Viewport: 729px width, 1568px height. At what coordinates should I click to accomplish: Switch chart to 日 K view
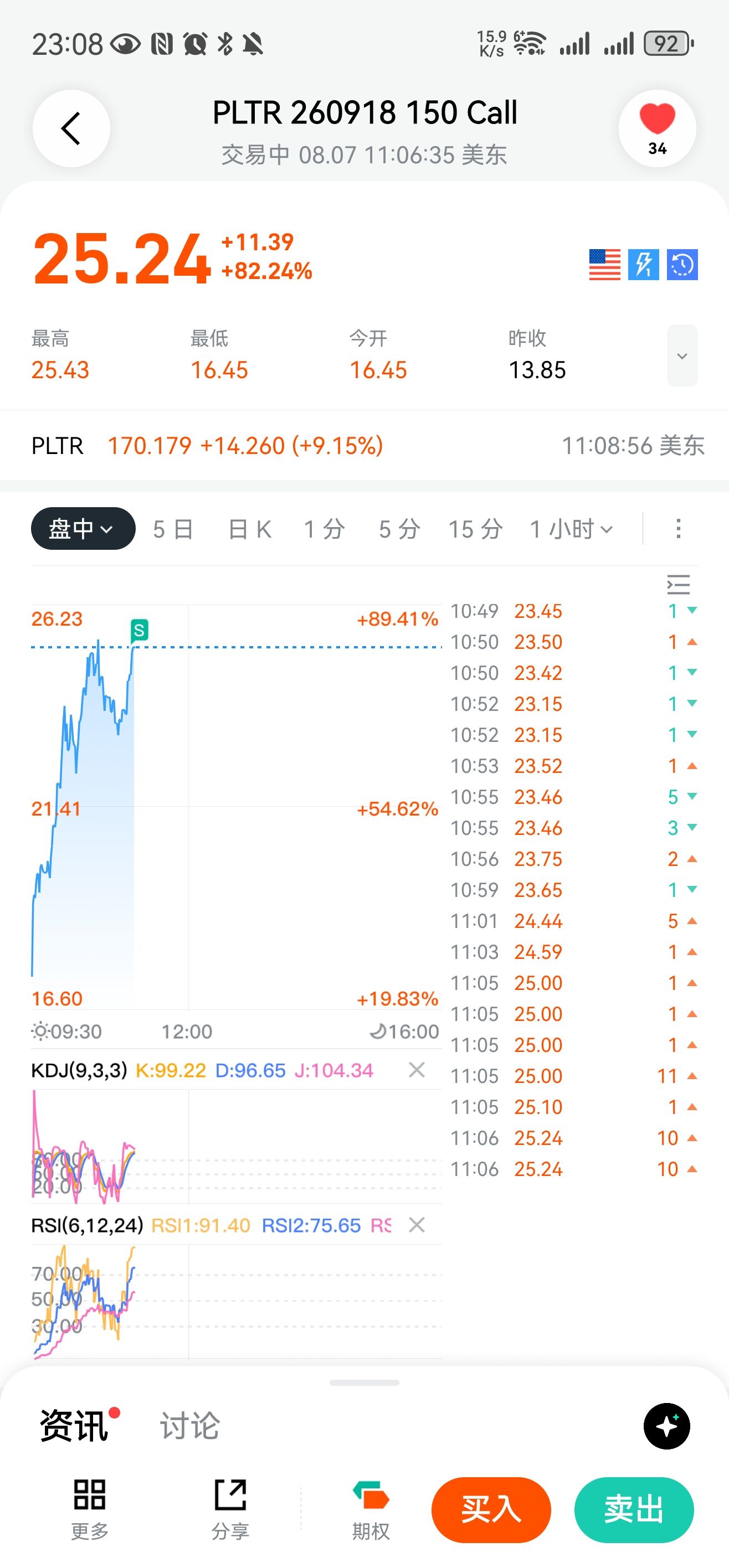250,529
